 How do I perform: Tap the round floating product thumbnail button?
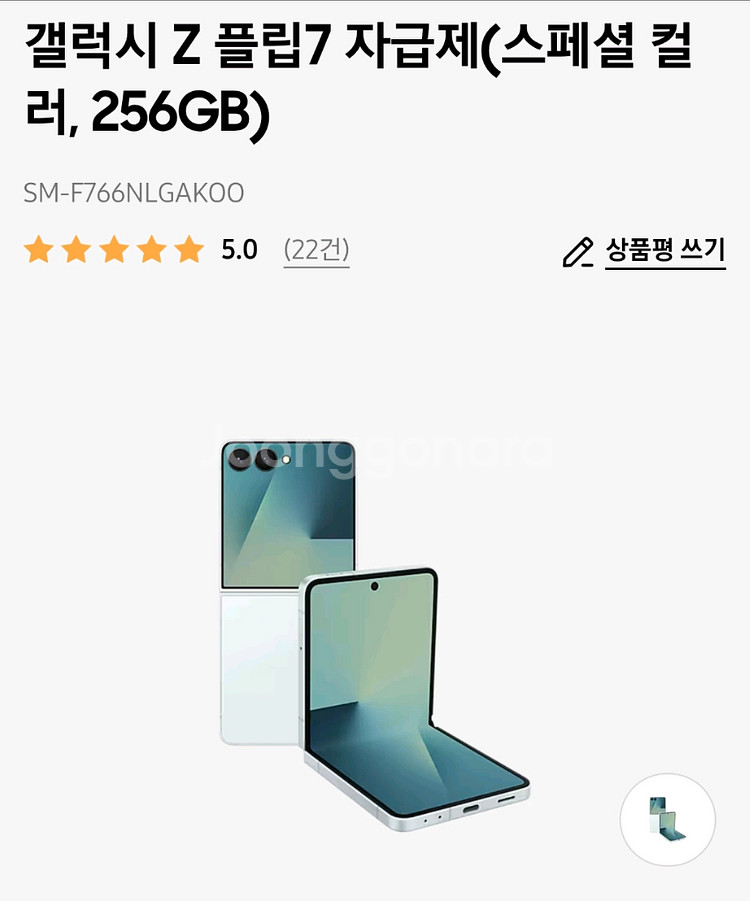click(x=667, y=819)
